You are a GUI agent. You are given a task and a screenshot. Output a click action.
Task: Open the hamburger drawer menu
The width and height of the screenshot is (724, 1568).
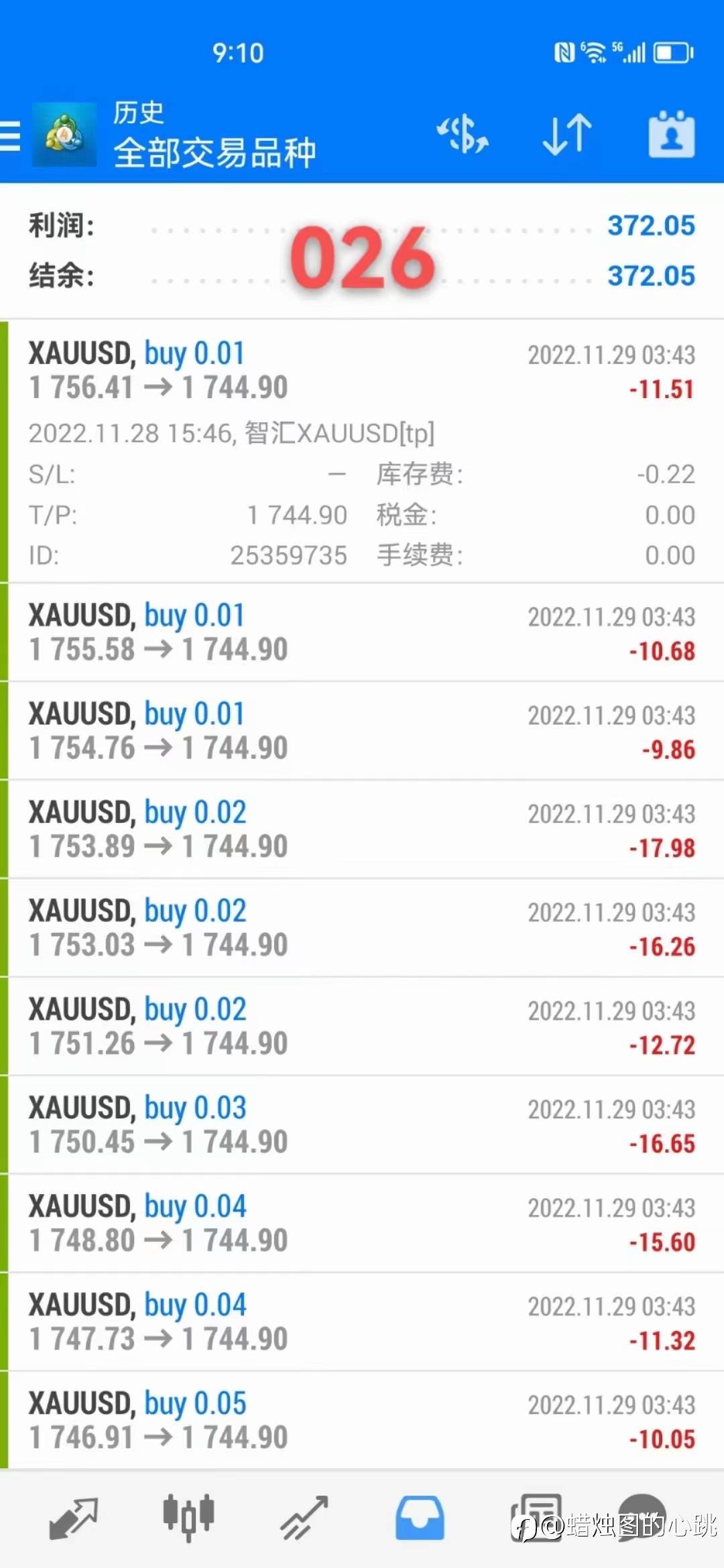pos(10,136)
